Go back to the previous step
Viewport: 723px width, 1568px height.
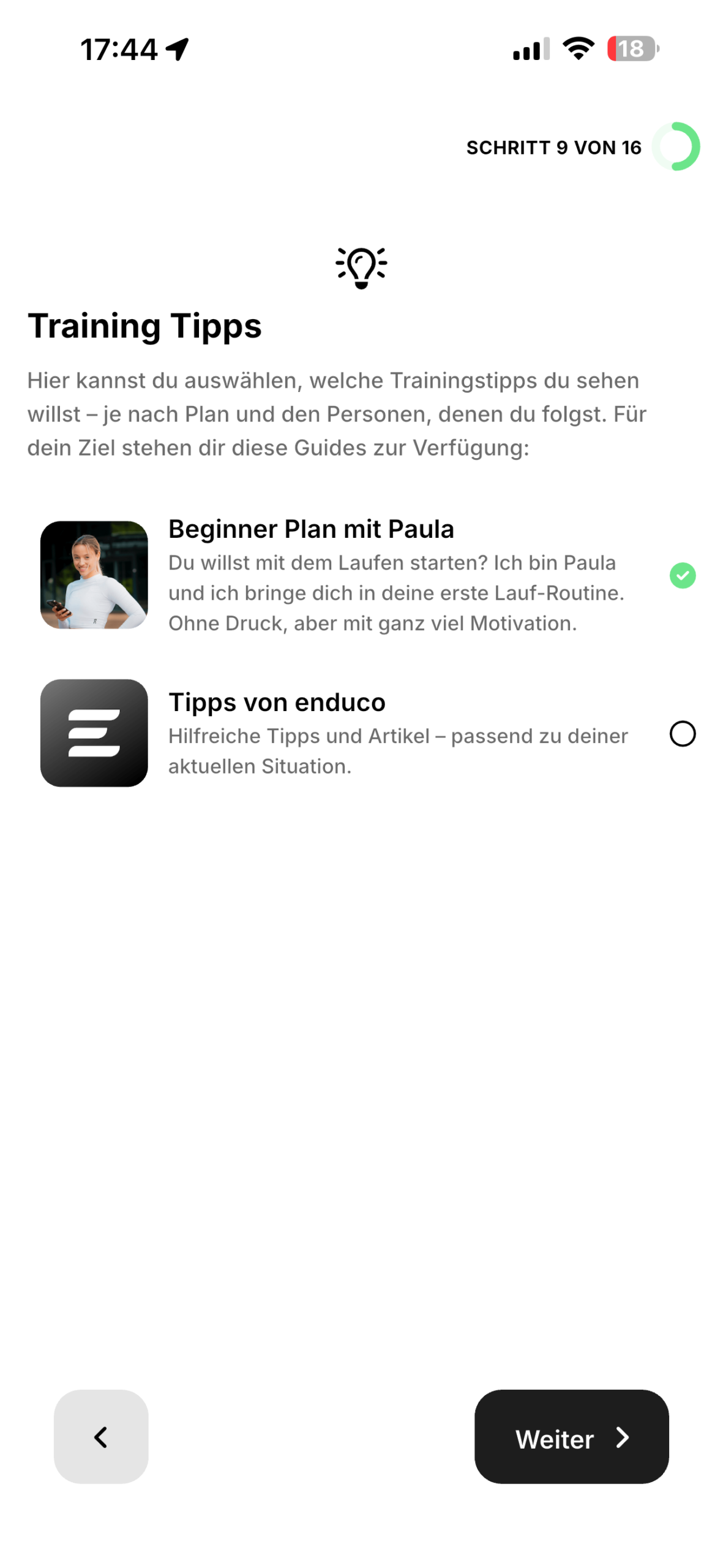tap(101, 1436)
